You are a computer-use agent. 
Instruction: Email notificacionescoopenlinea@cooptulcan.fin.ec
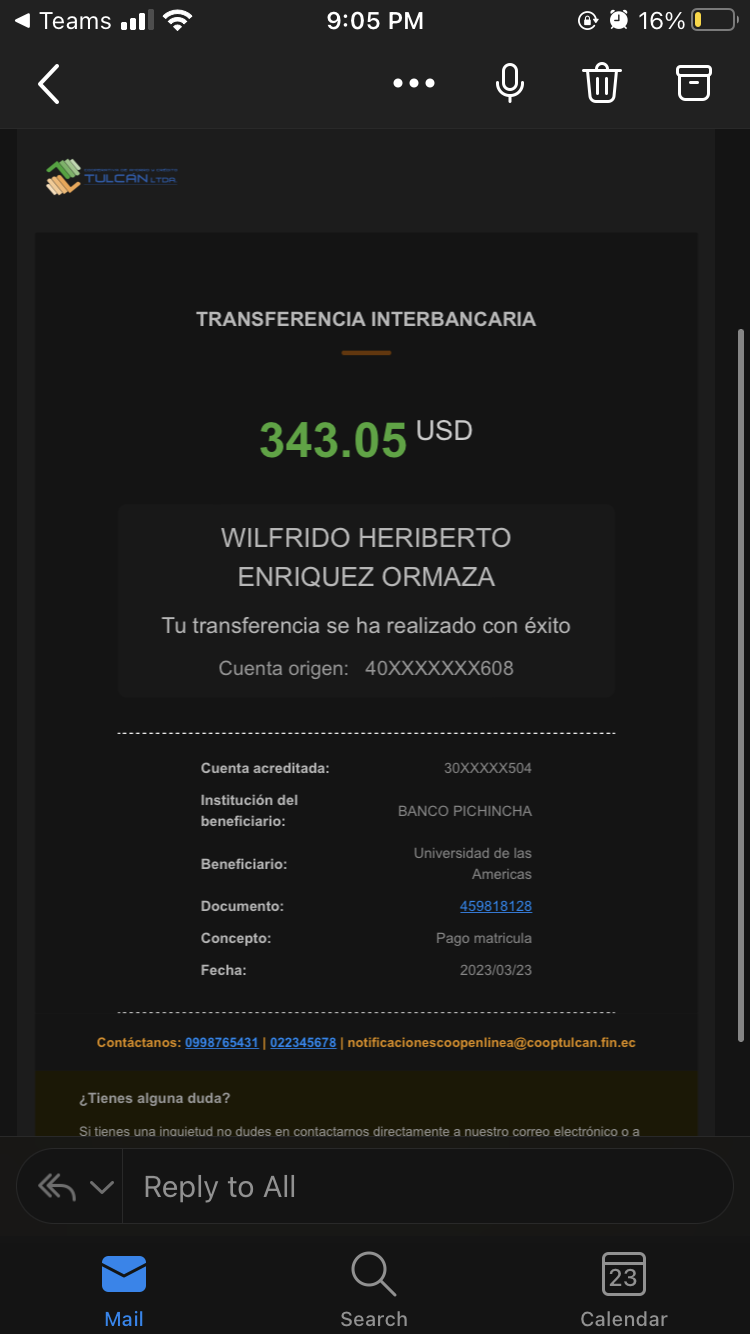(491, 1042)
